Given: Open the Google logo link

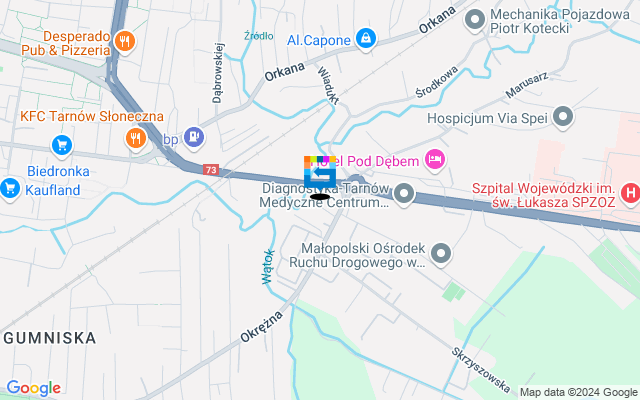Looking at the screenshot, I should pos(33,388).
